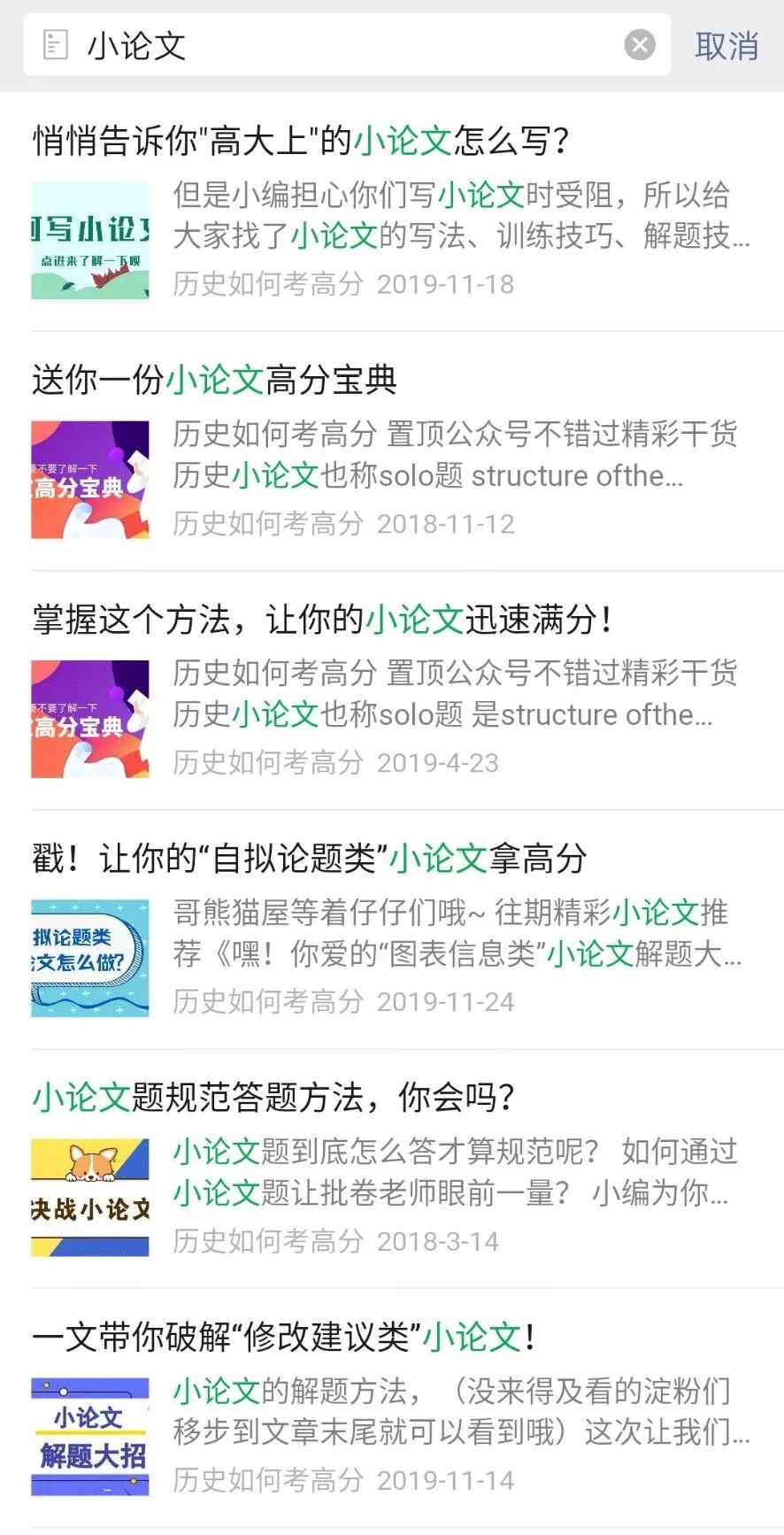This screenshot has width=784, height=1535.
Task: Open article 送你一份小论文高分宝典
Action: (x=215, y=381)
